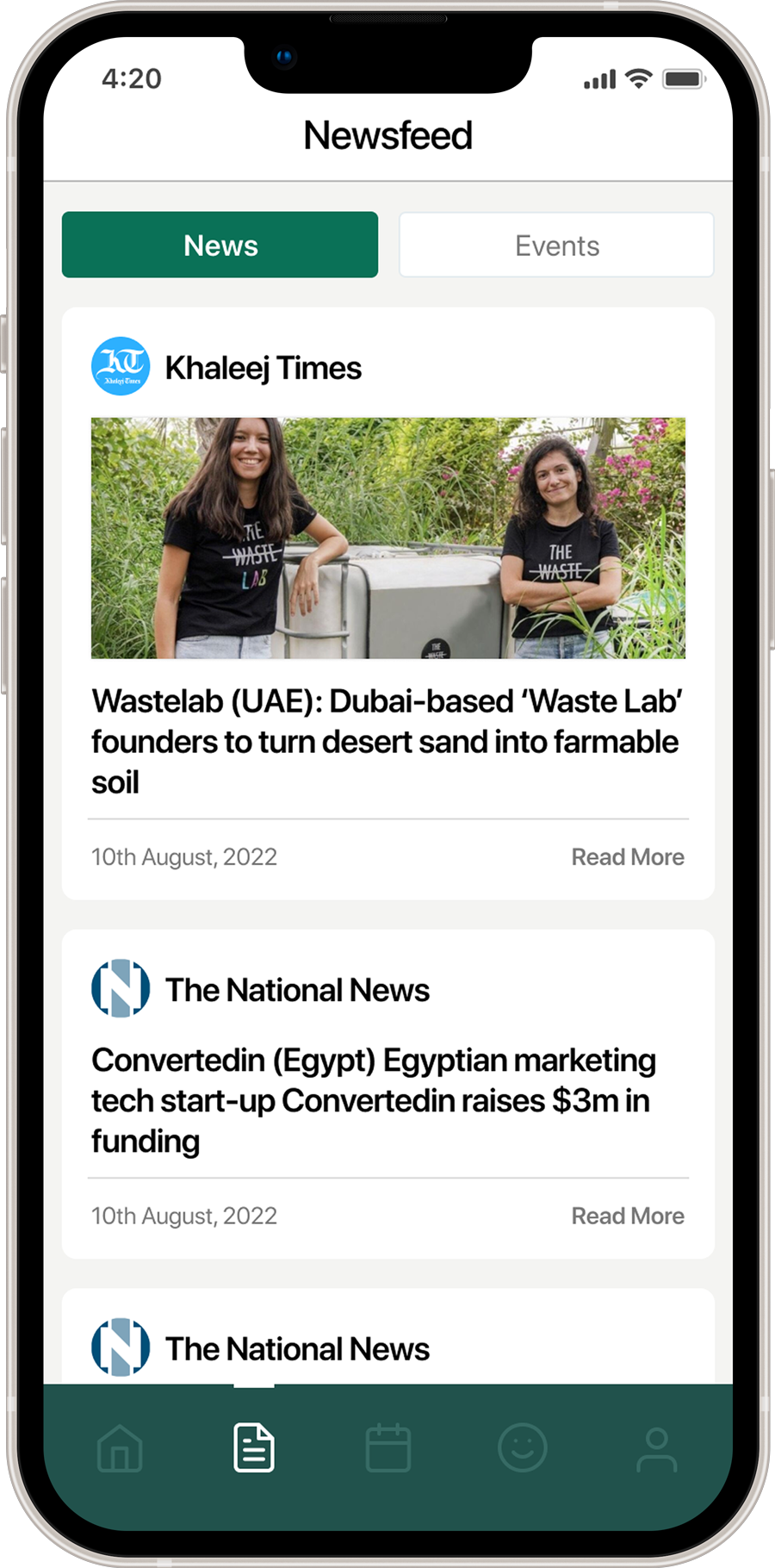The width and height of the screenshot is (775, 1568).
Task: Go to the profile tab
Action: (656, 1448)
